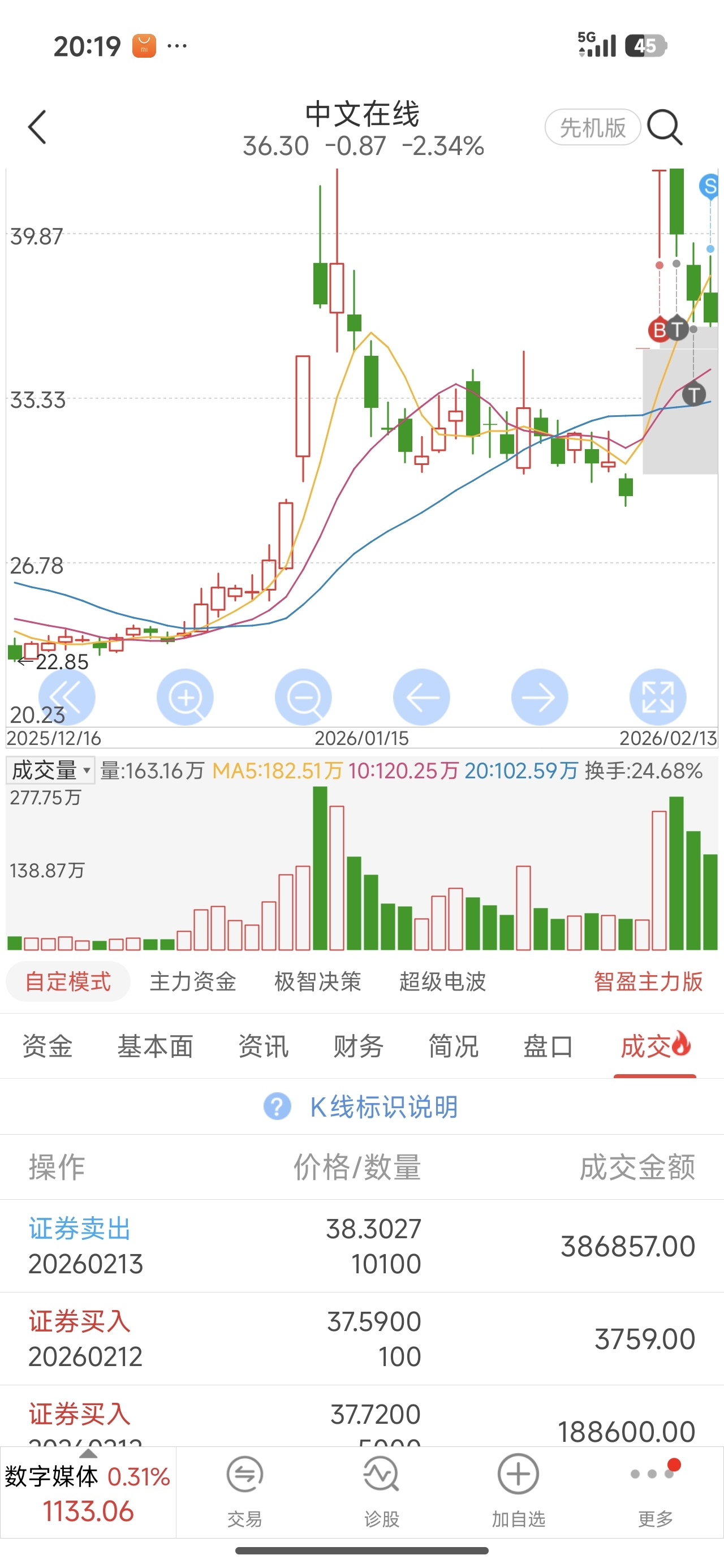Open 交易 in the bottom bar
Screen dimensions: 724x1568
coord(245,1493)
